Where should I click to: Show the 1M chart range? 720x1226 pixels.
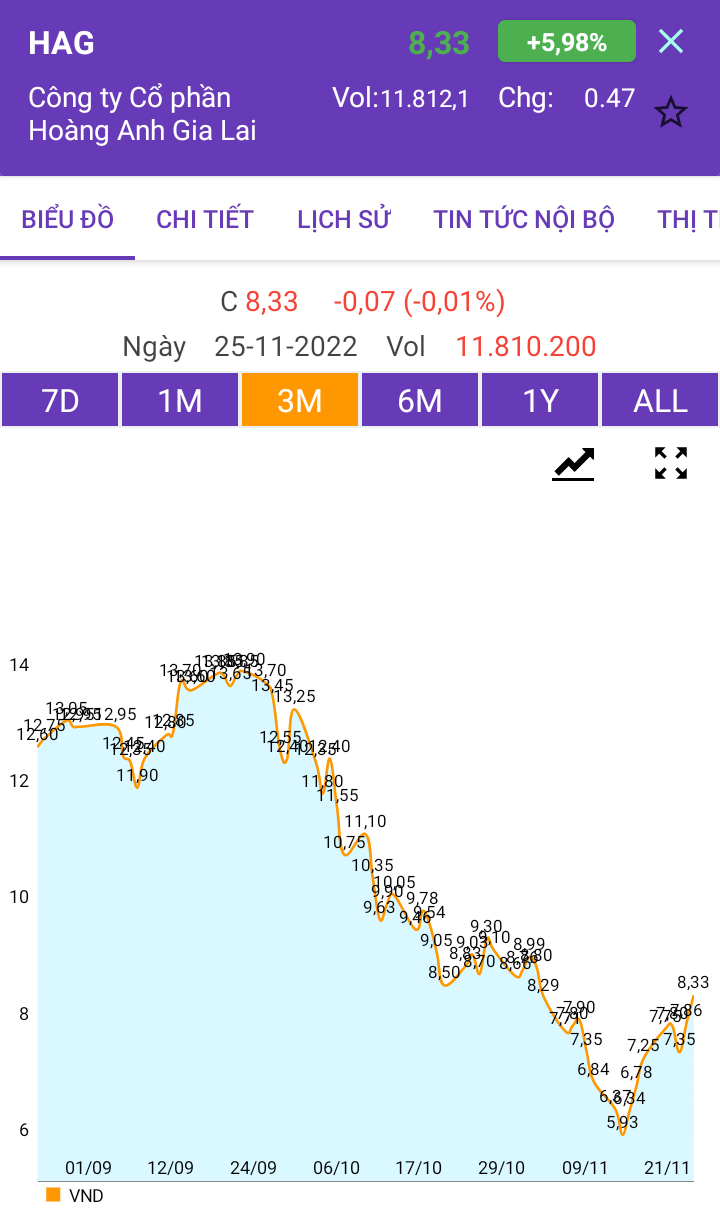[180, 400]
